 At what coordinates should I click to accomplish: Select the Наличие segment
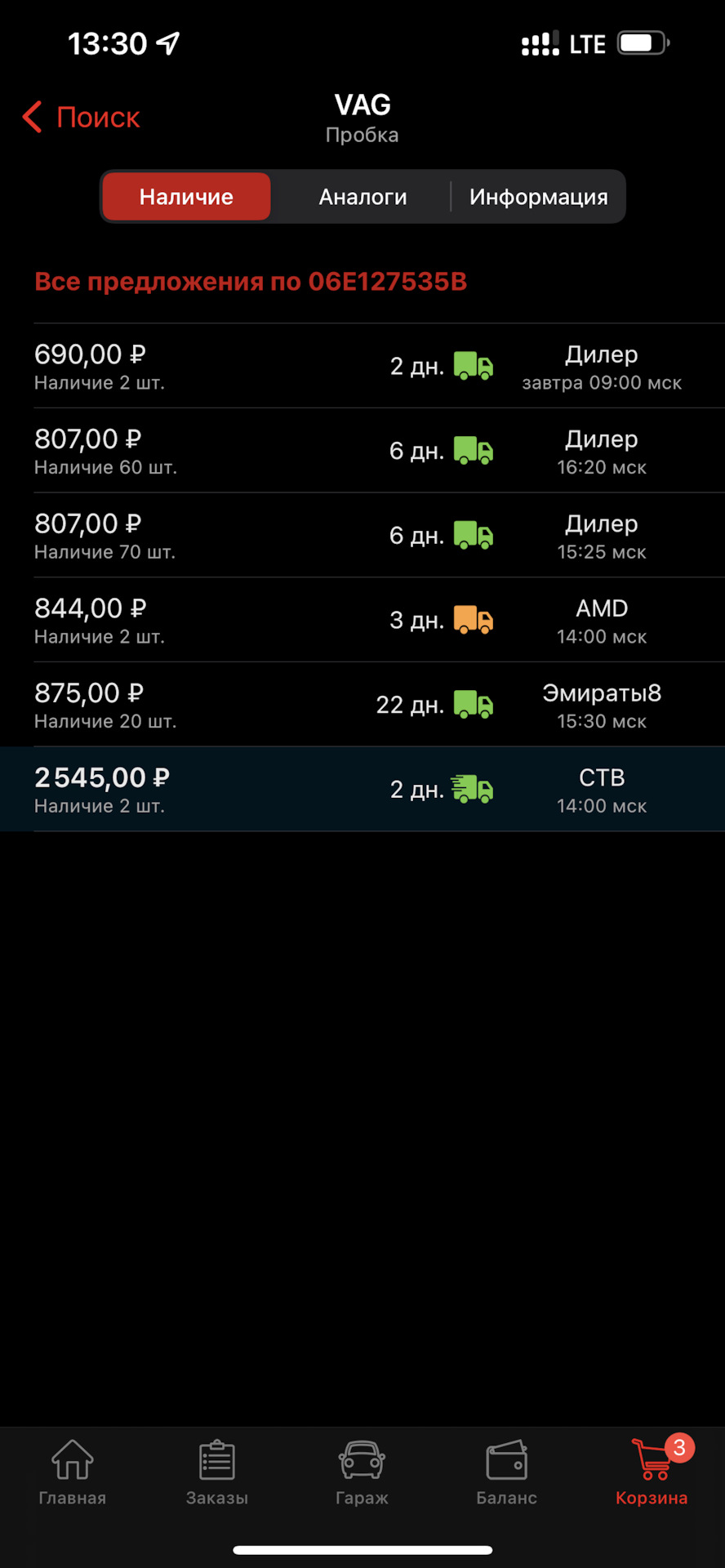186,197
